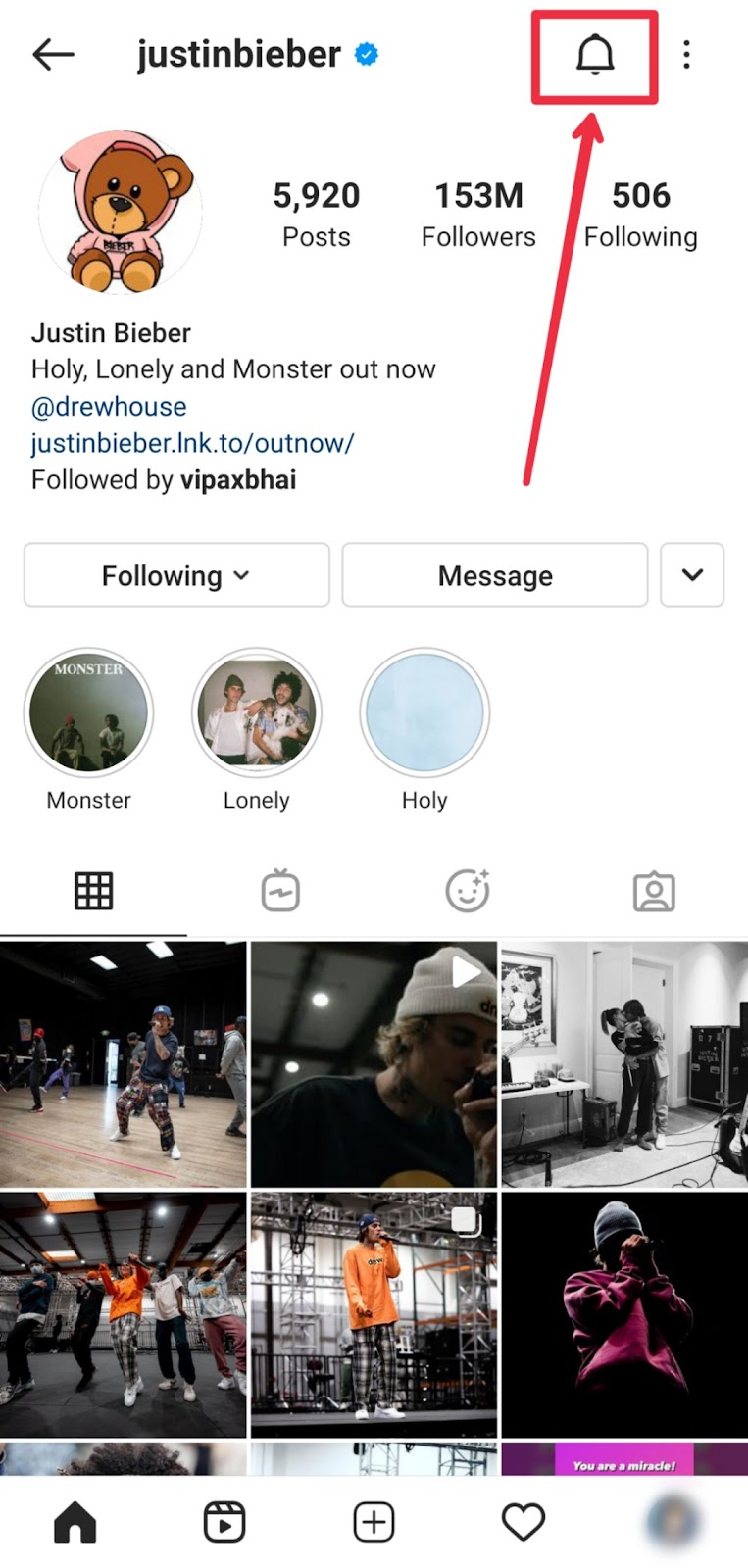View the 153M Followers list

click(x=478, y=214)
